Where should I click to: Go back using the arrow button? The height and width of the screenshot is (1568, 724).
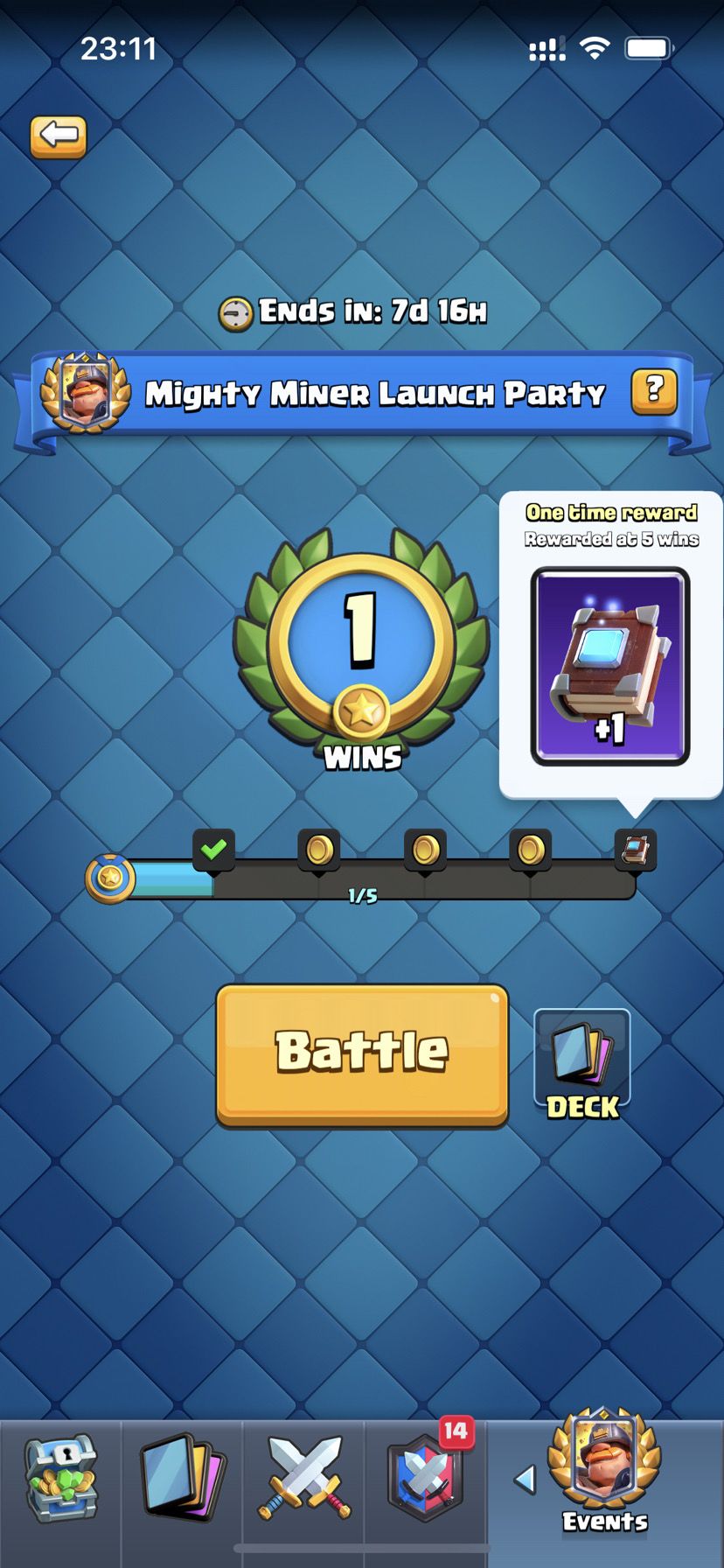pyautogui.click(x=58, y=136)
